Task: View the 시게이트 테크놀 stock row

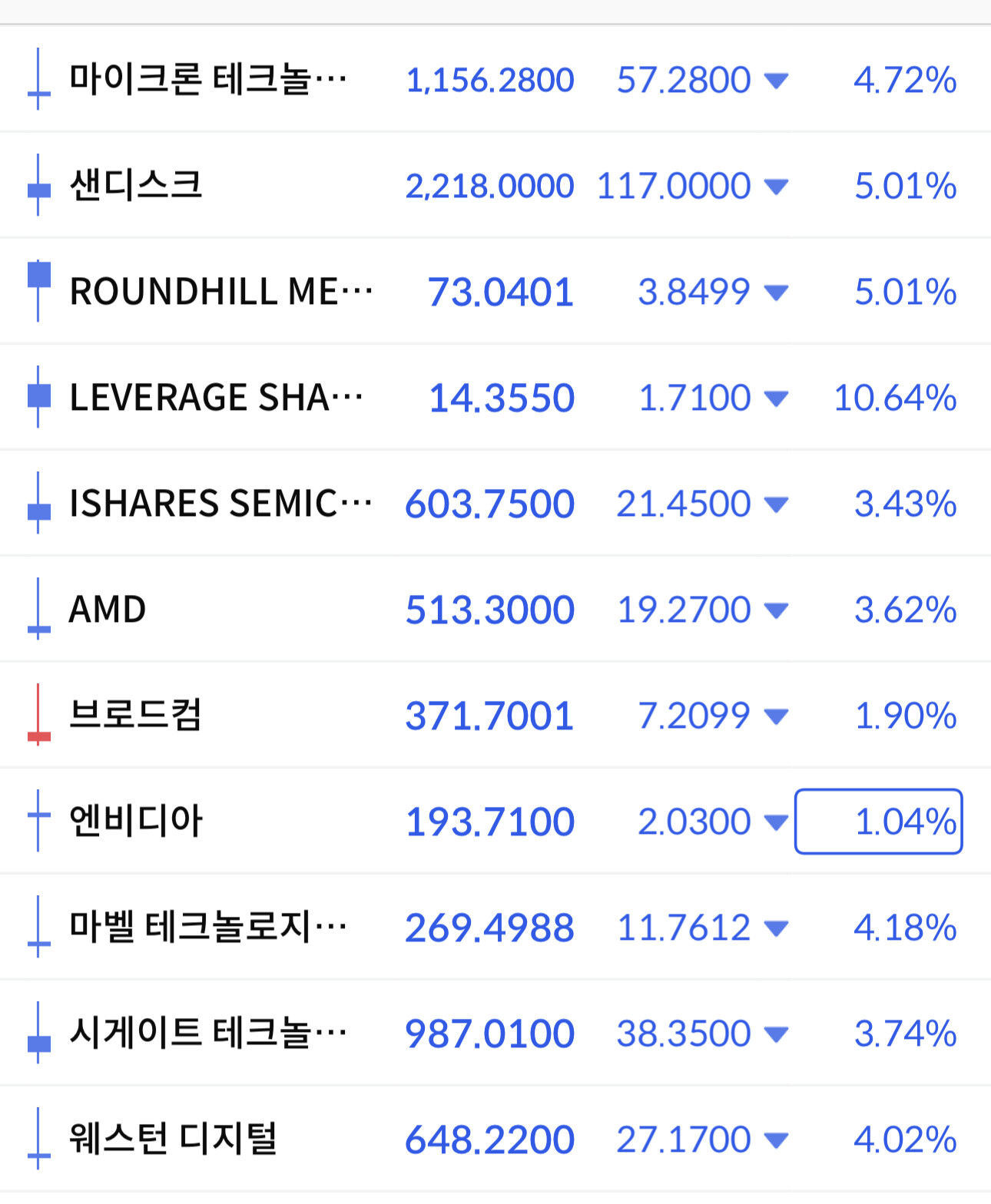Action: pos(495,1033)
